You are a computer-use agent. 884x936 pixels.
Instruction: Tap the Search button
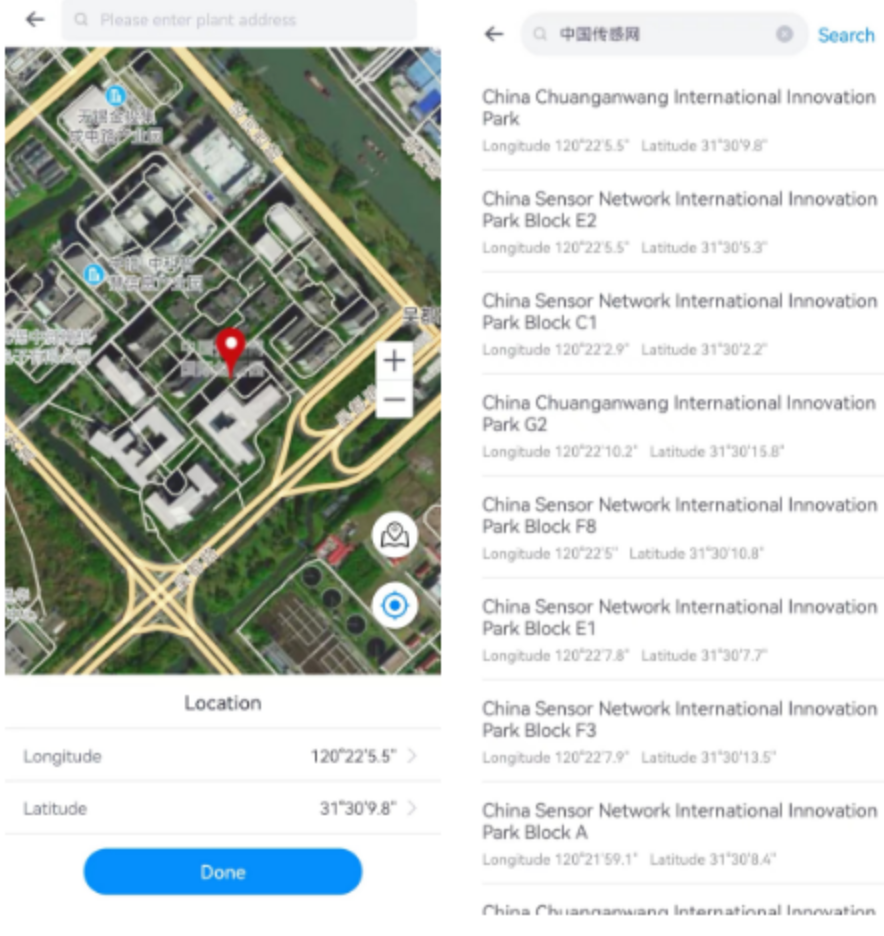pyautogui.click(x=845, y=35)
